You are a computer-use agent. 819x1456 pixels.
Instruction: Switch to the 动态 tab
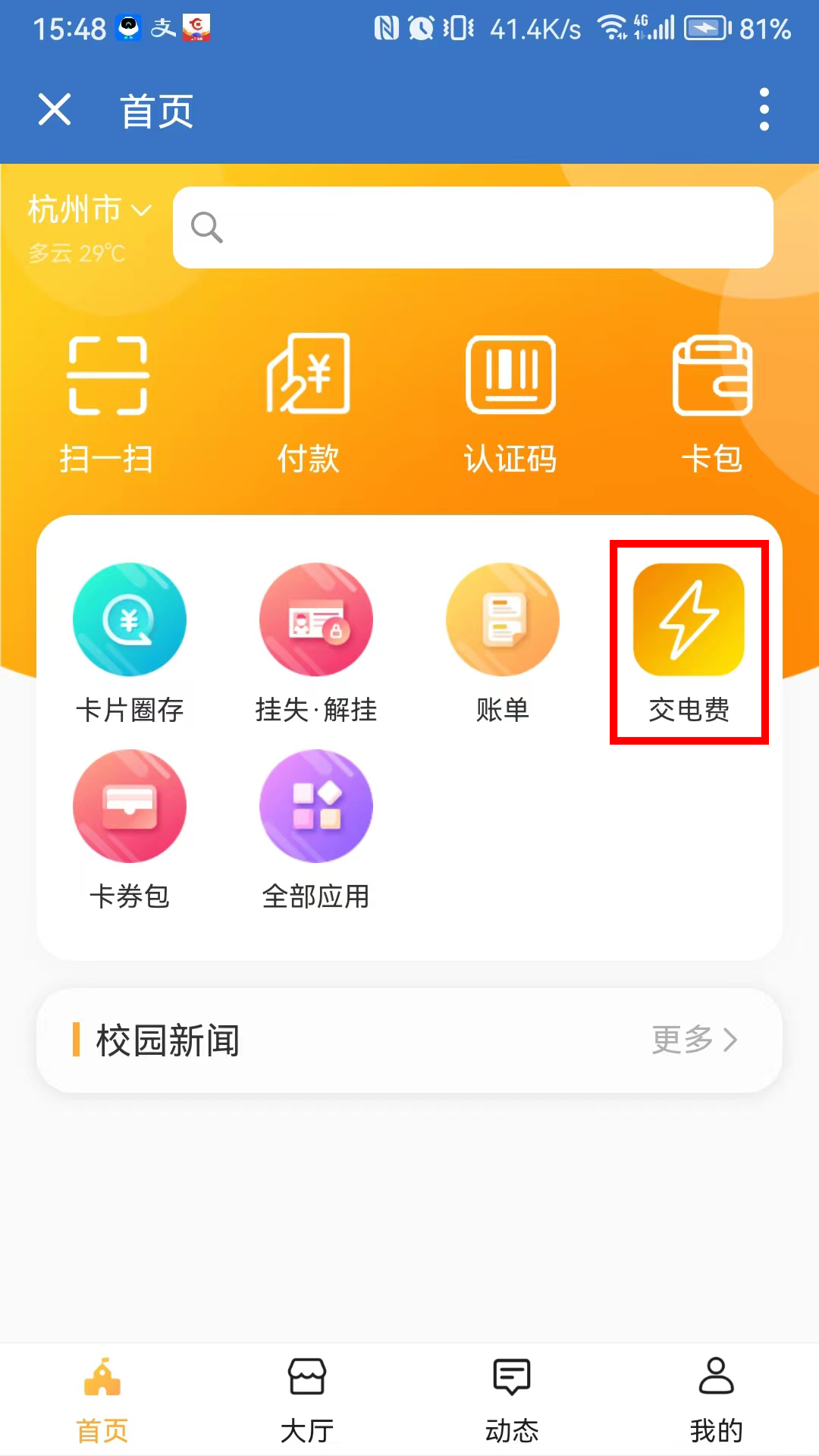[512, 1400]
